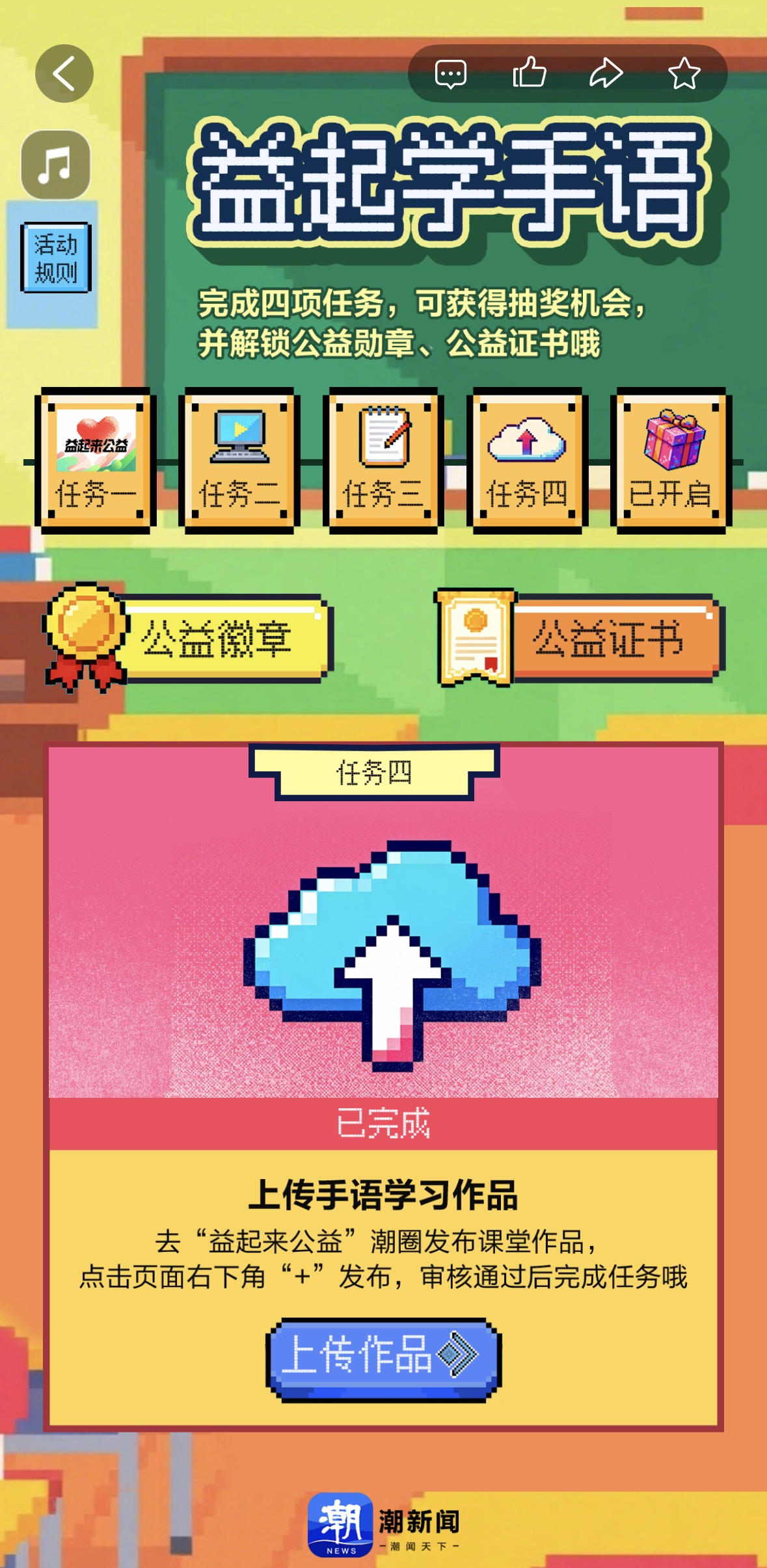This screenshot has width=767, height=1568.
Task: Go back using the top-left arrow
Action: click(x=64, y=73)
